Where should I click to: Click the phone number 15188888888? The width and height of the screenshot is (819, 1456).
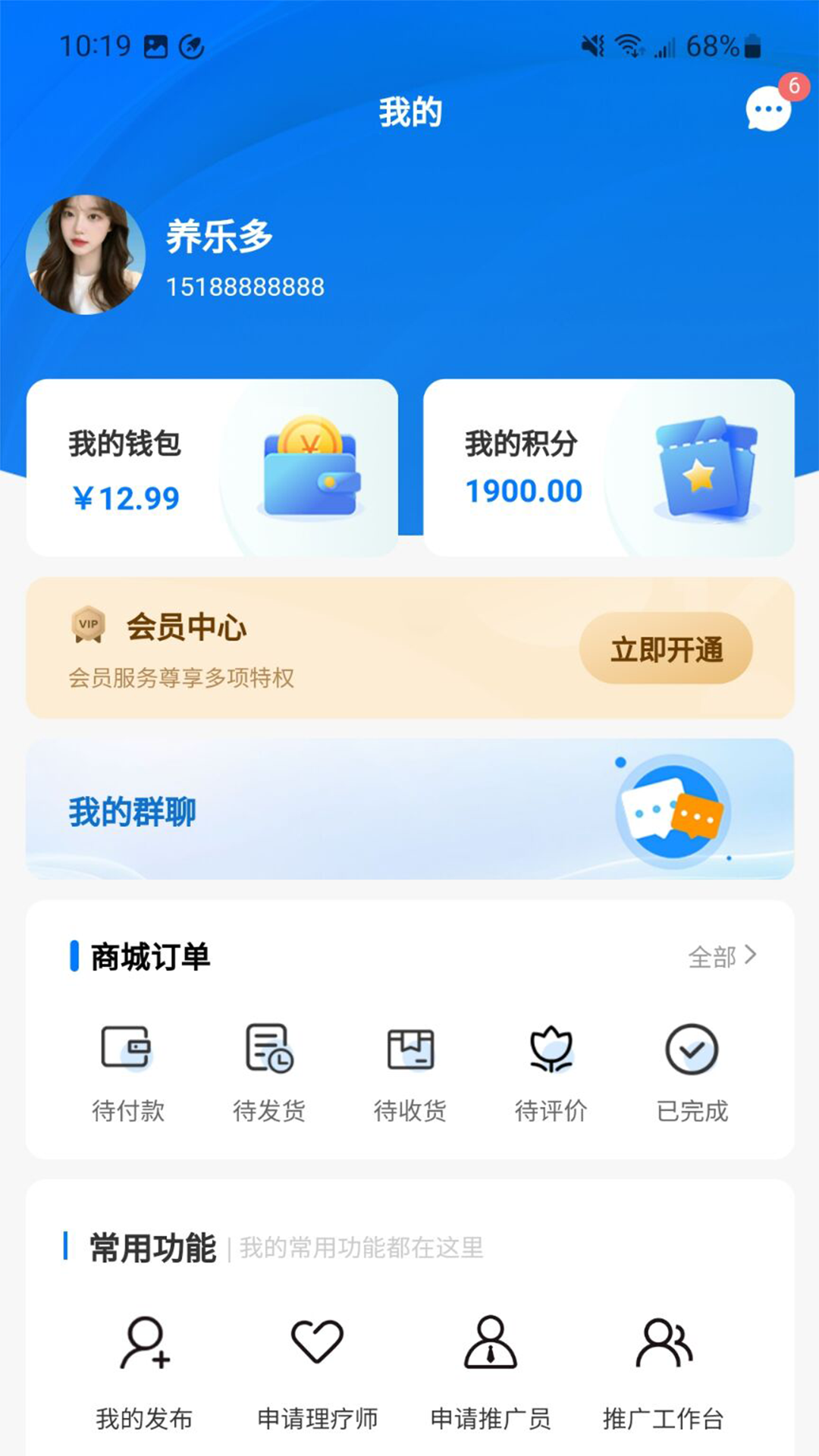[246, 287]
